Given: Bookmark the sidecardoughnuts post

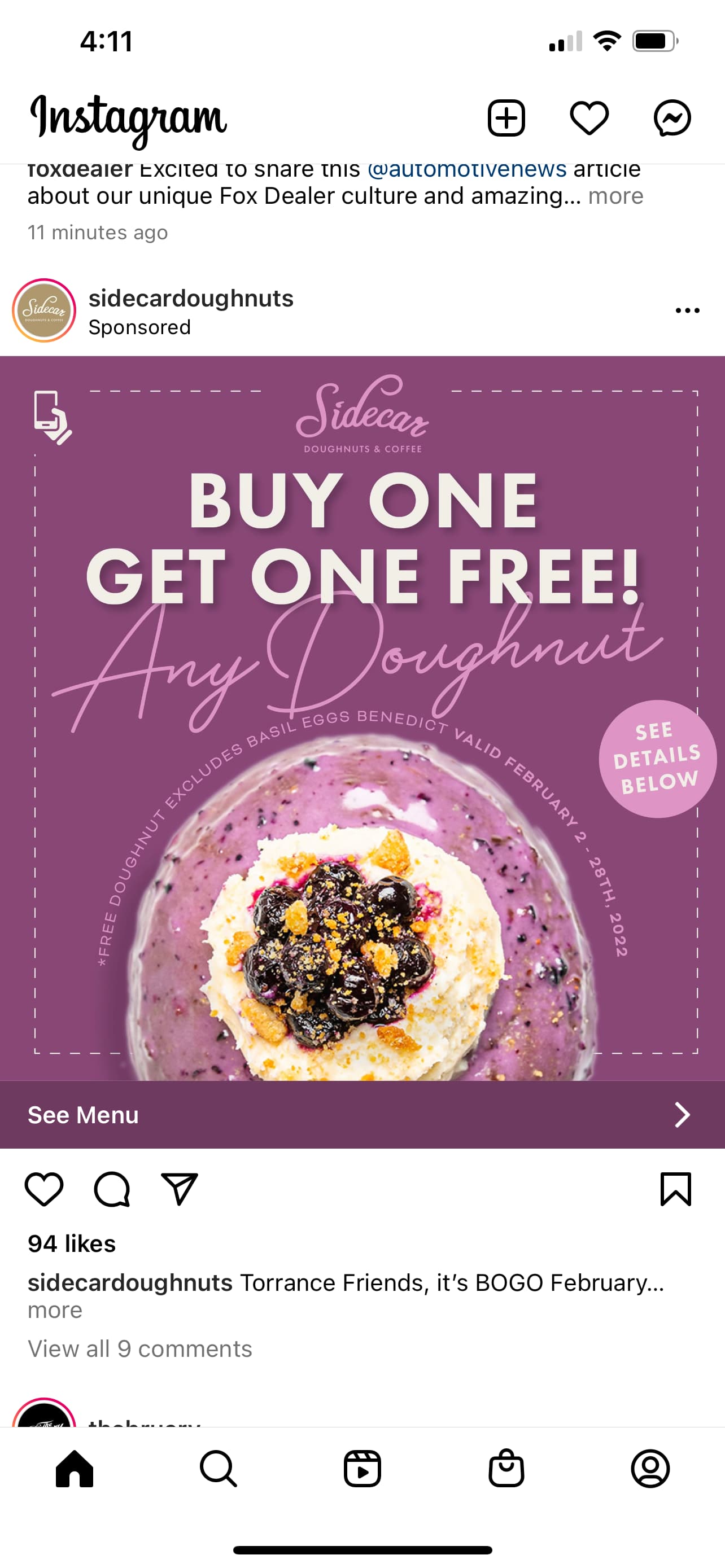Looking at the screenshot, I should tap(676, 1189).
